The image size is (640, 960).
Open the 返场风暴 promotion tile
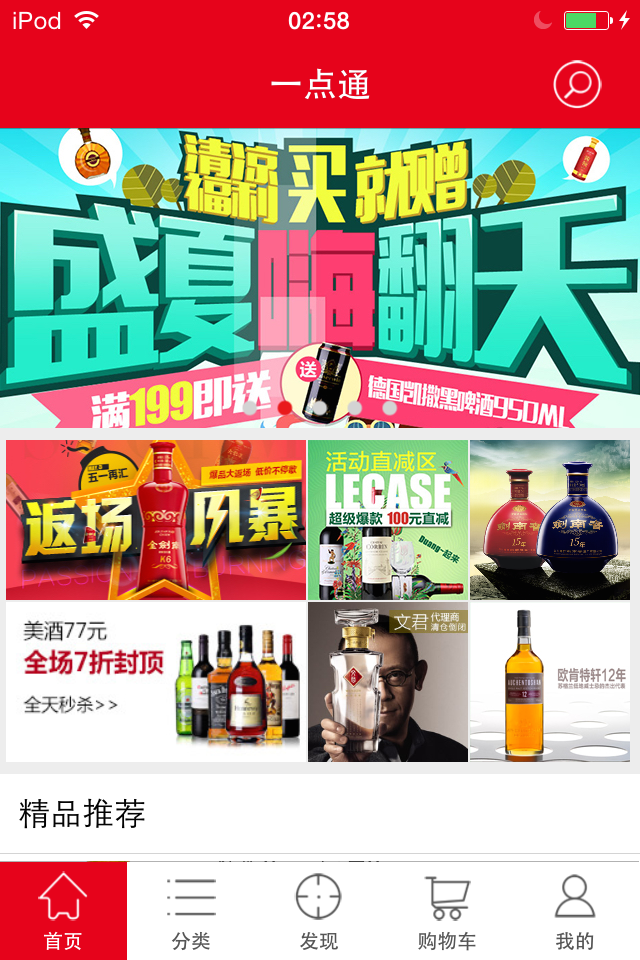click(x=156, y=520)
